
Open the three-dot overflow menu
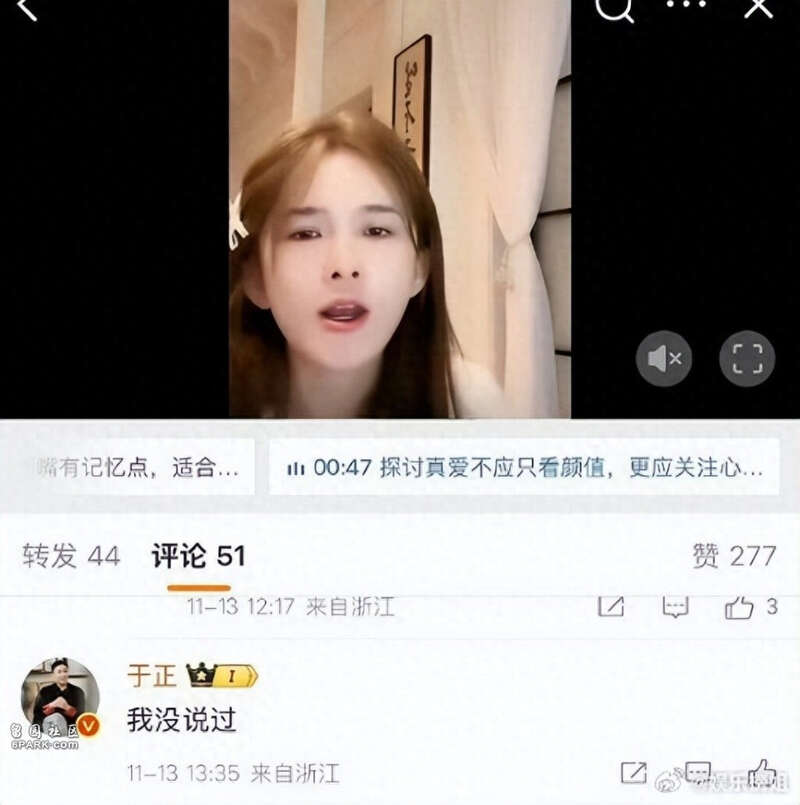click(x=686, y=6)
